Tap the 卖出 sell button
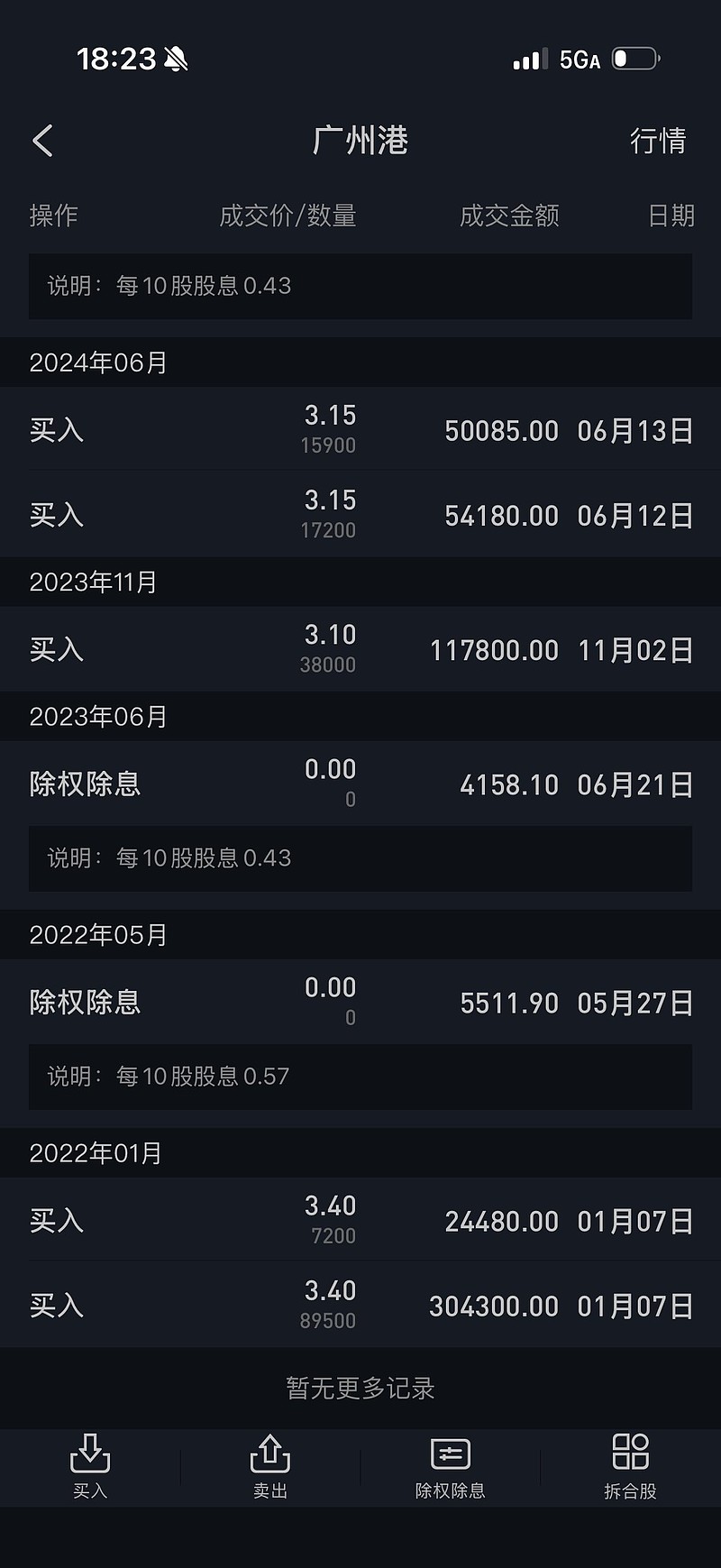Screen dimensions: 721x1568 [269, 1466]
